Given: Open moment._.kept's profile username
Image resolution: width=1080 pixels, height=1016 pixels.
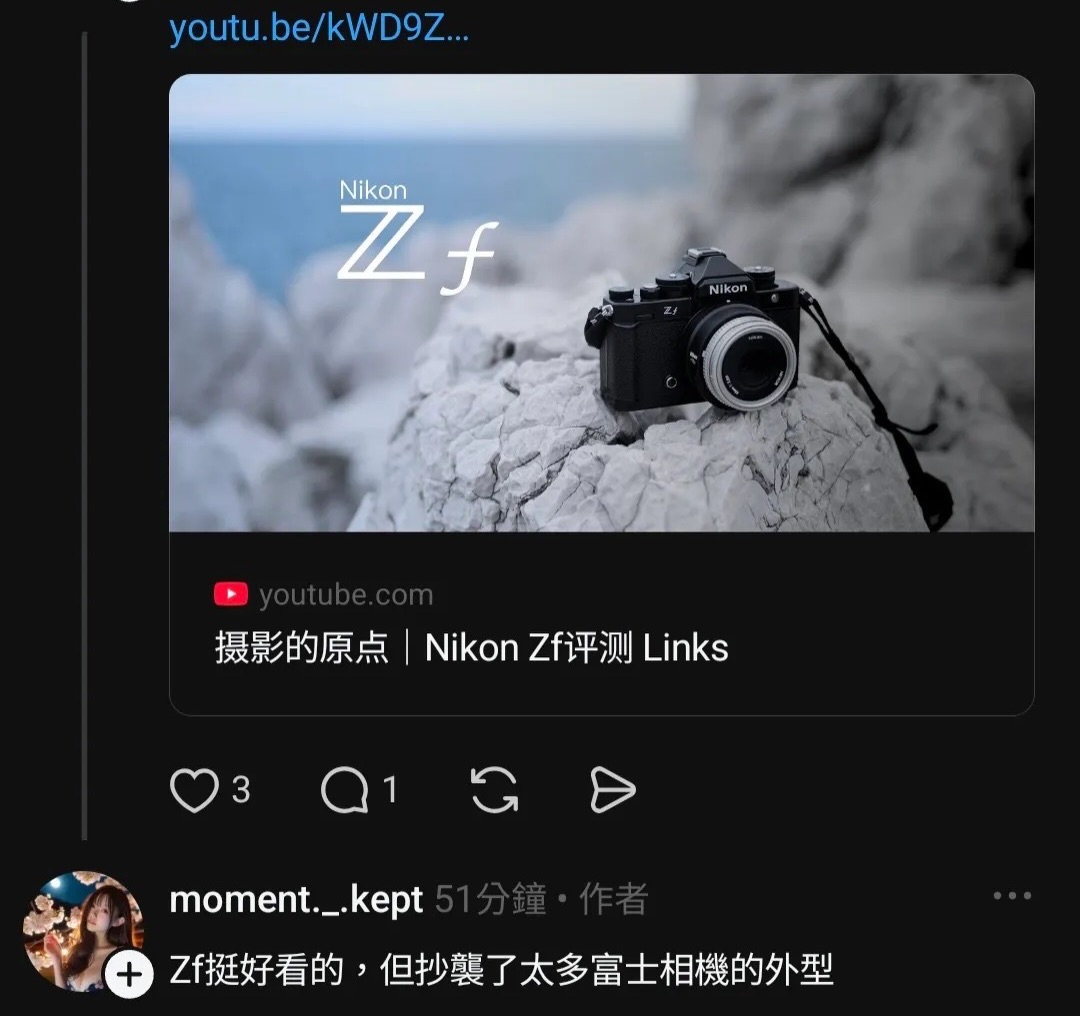Looking at the screenshot, I should 296,900.
